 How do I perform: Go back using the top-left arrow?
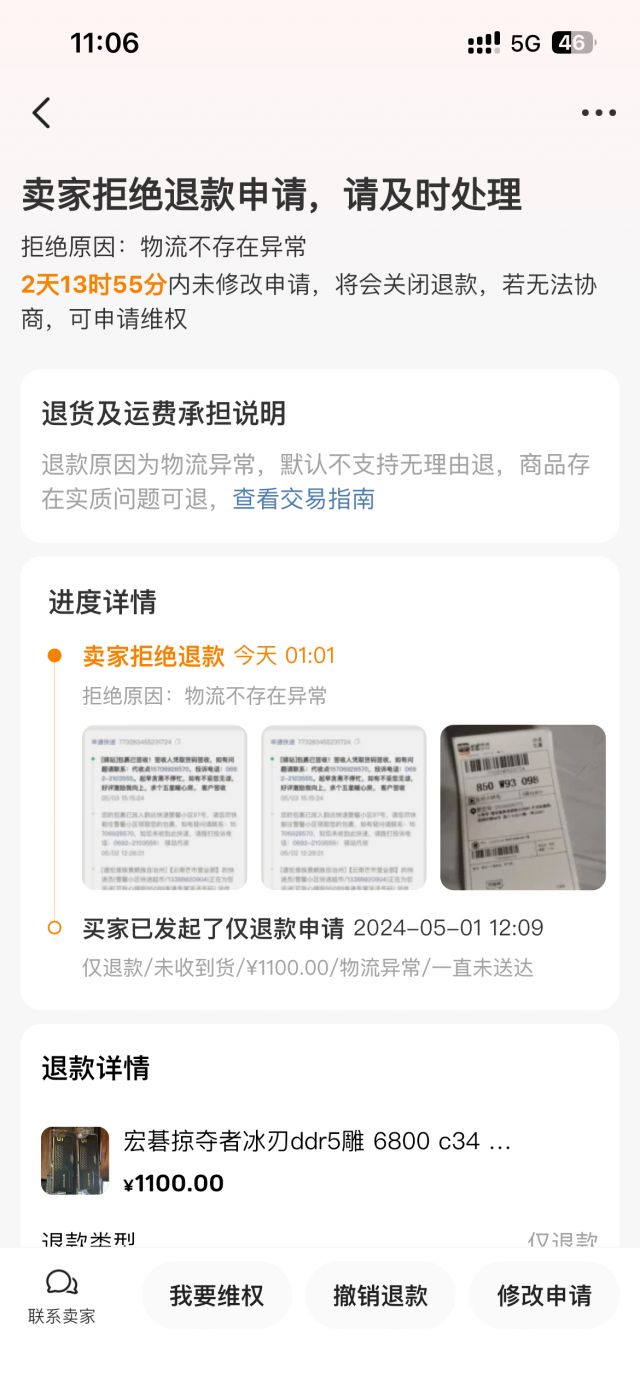[41, 113]
